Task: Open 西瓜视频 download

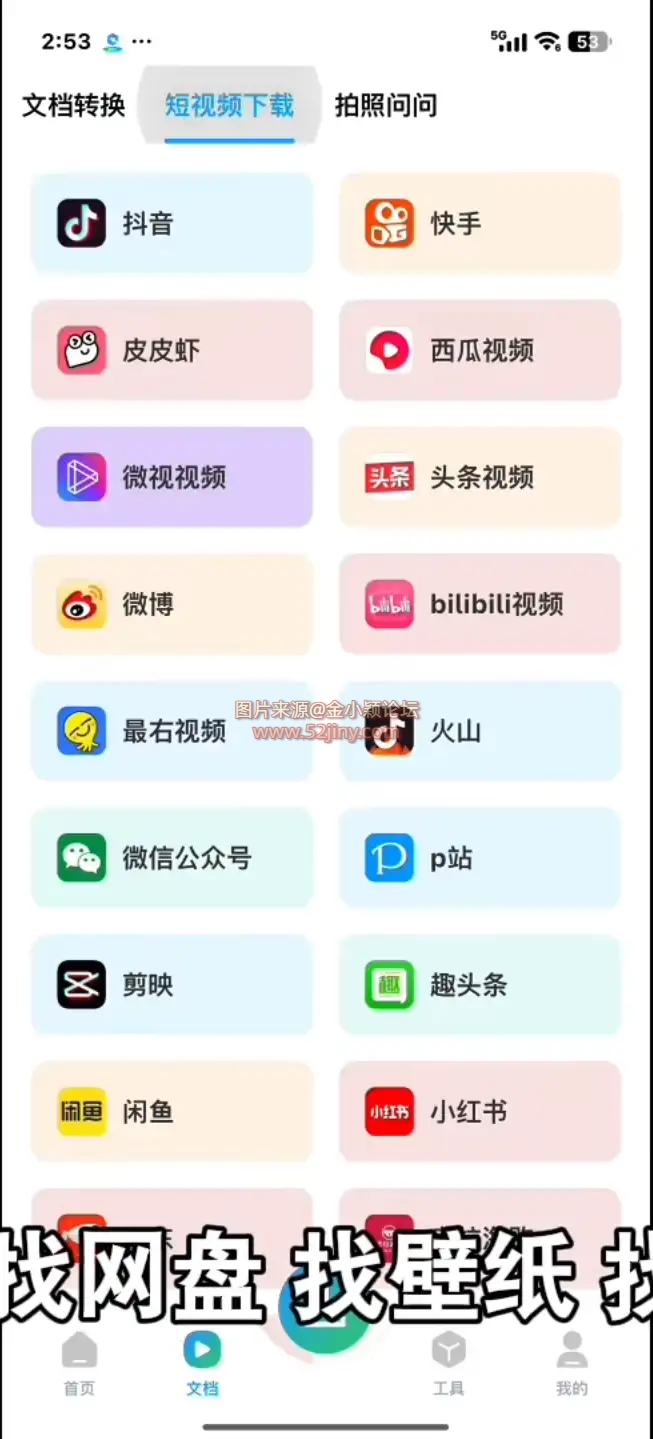Action: coord(479,350)
